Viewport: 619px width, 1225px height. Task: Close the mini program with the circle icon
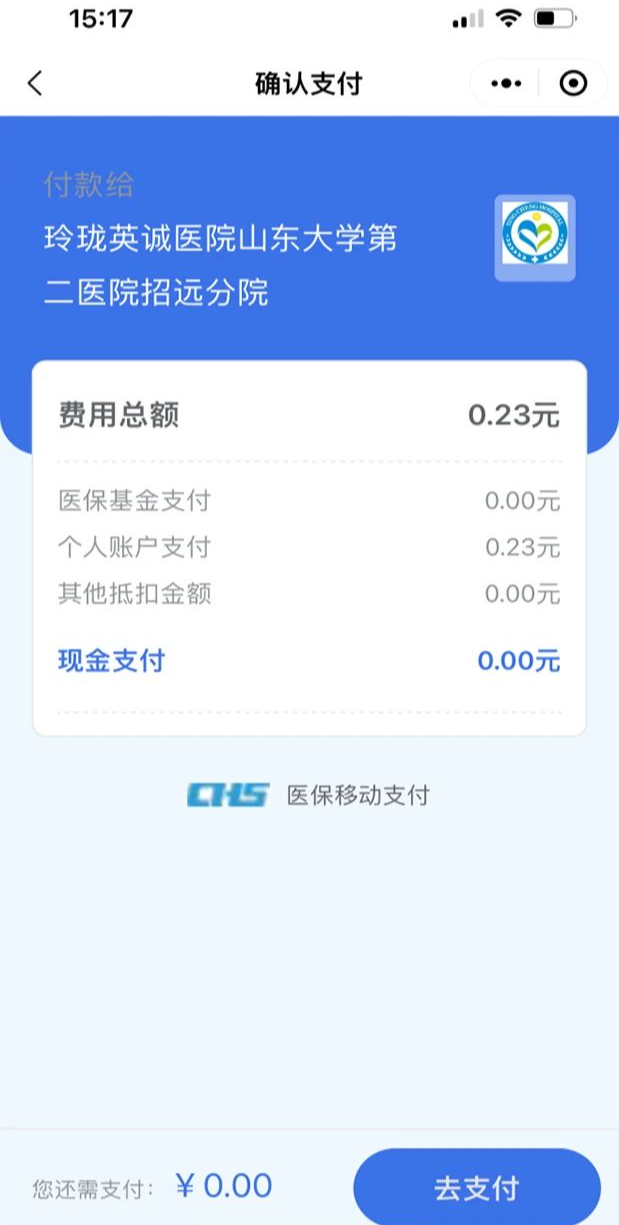click(573, 83)
